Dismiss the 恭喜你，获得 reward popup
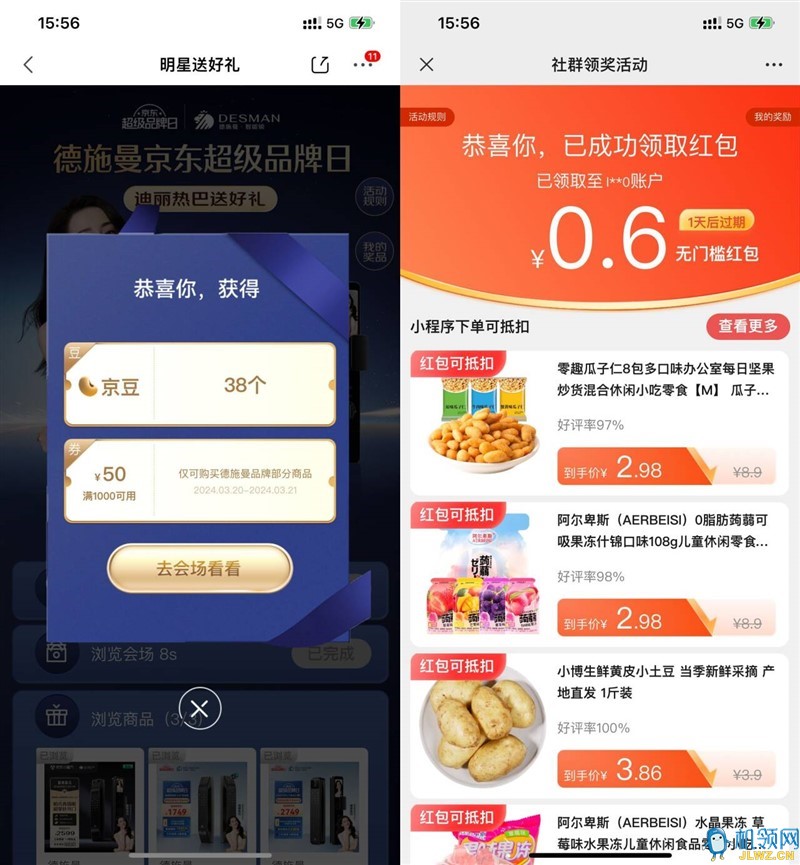The height and width of the screenshot is (865, 800). pyautogui.click(x=200, y=709)
